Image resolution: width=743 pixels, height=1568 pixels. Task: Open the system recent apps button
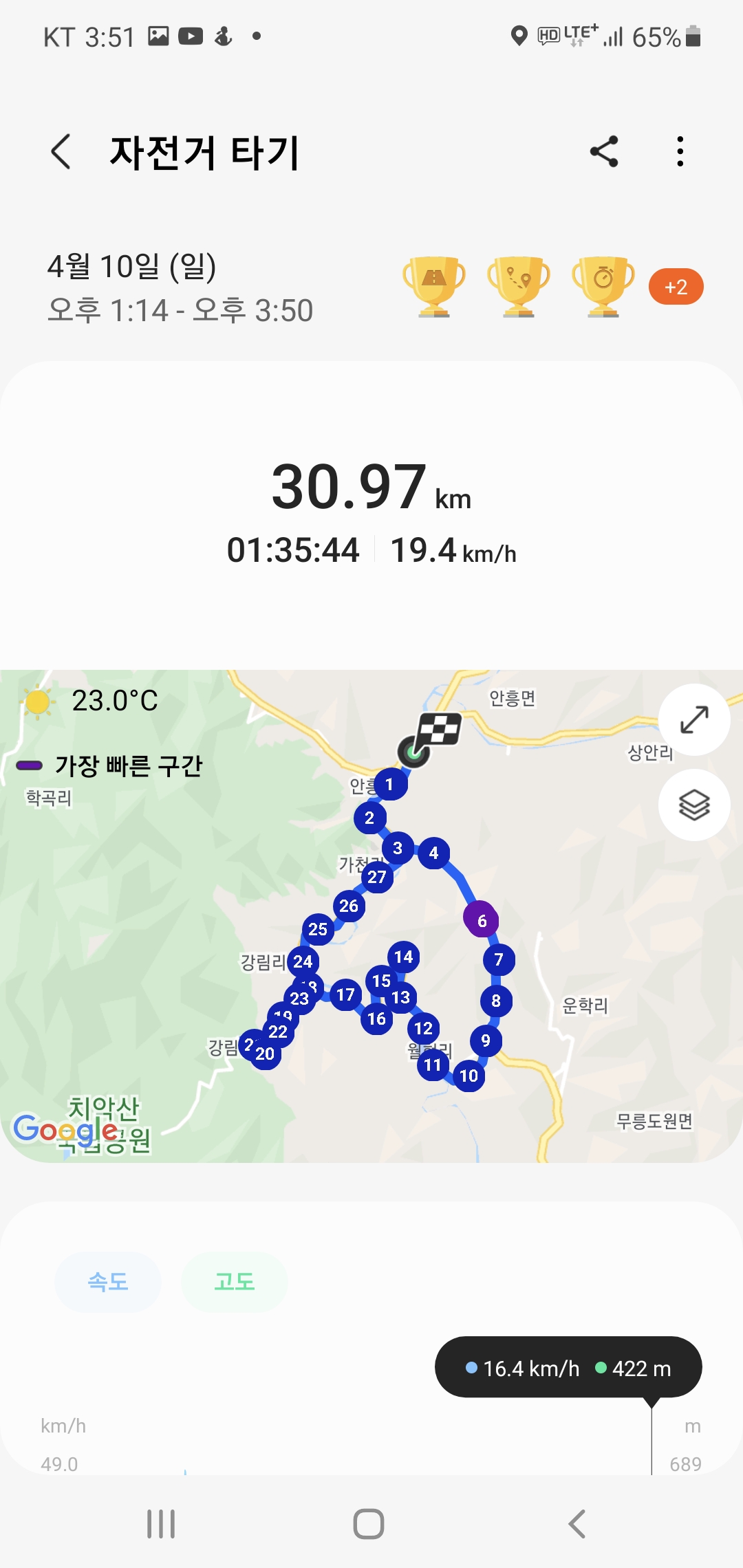[161, 1524]
